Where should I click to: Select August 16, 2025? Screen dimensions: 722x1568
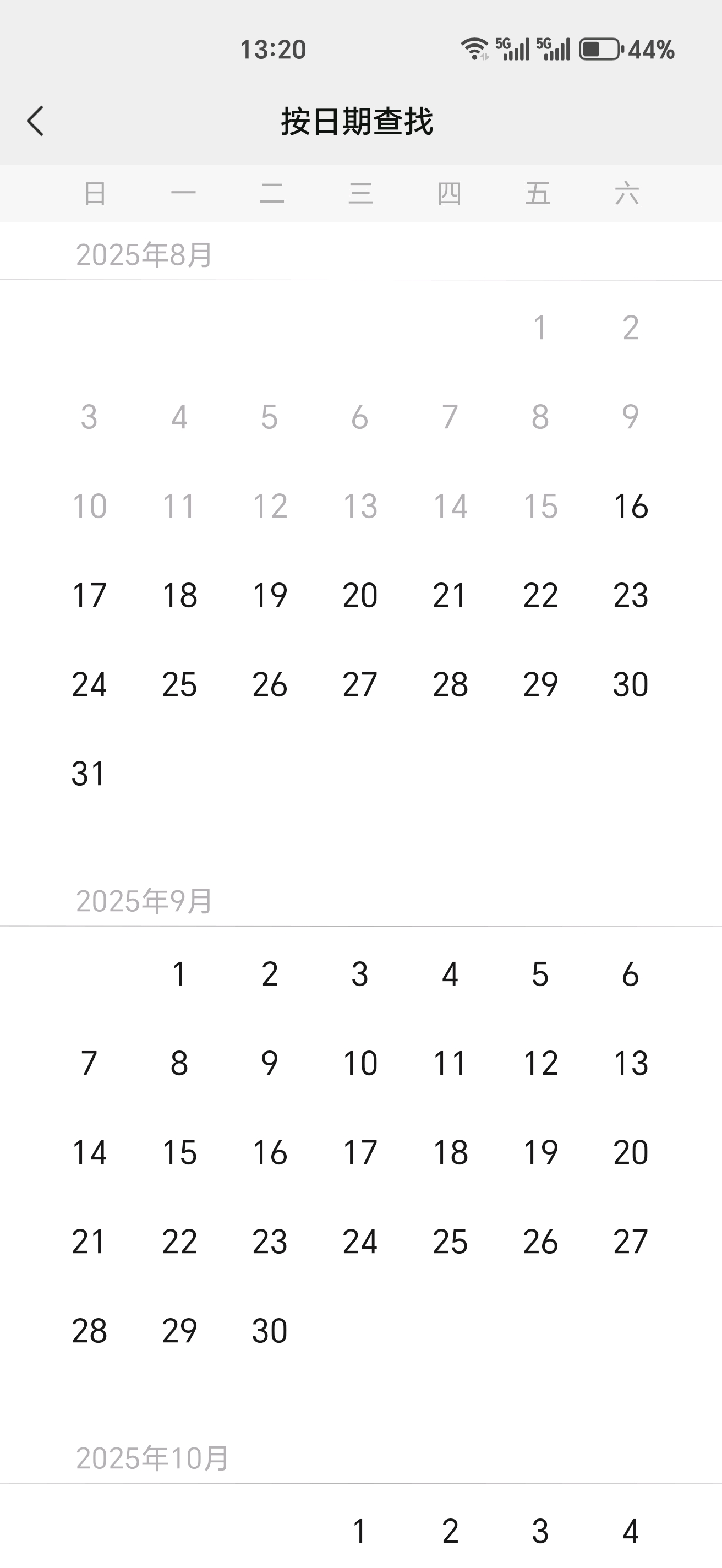631,506
